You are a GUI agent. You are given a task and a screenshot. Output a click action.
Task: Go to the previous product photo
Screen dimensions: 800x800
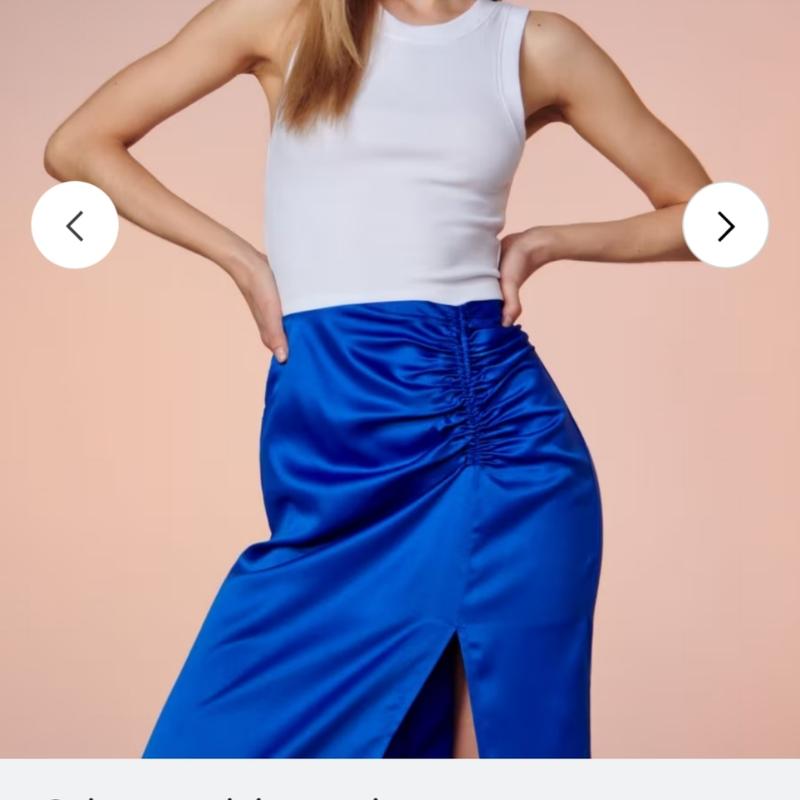75,226
